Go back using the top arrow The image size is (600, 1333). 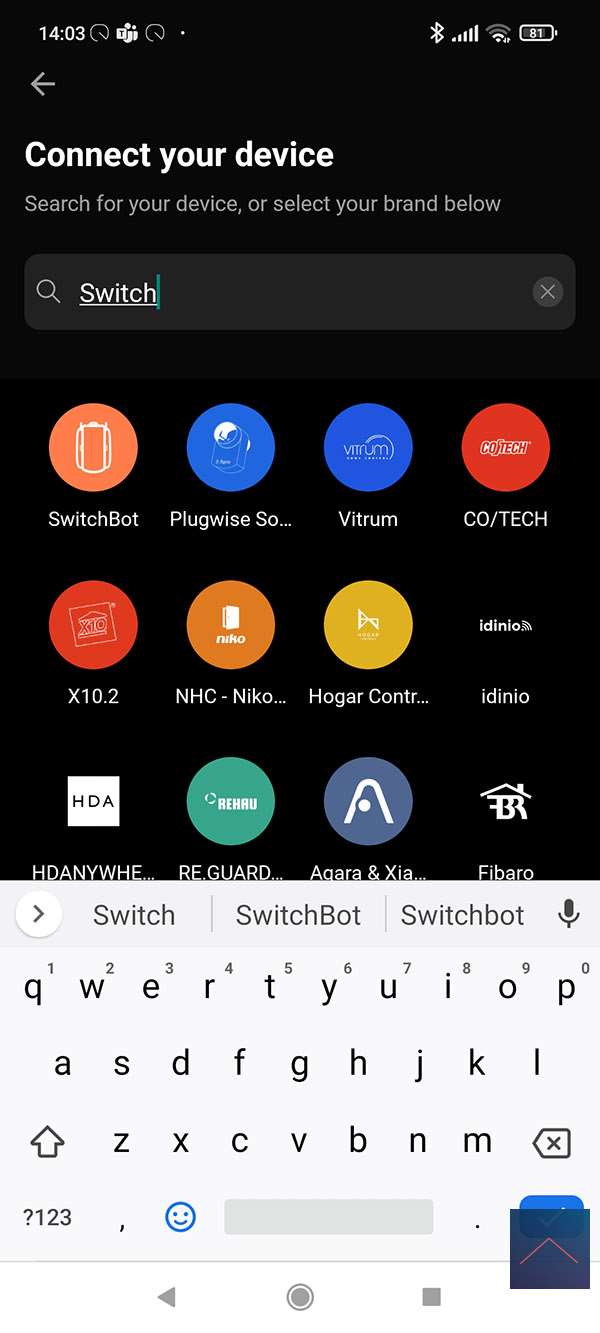pos(43,84)
